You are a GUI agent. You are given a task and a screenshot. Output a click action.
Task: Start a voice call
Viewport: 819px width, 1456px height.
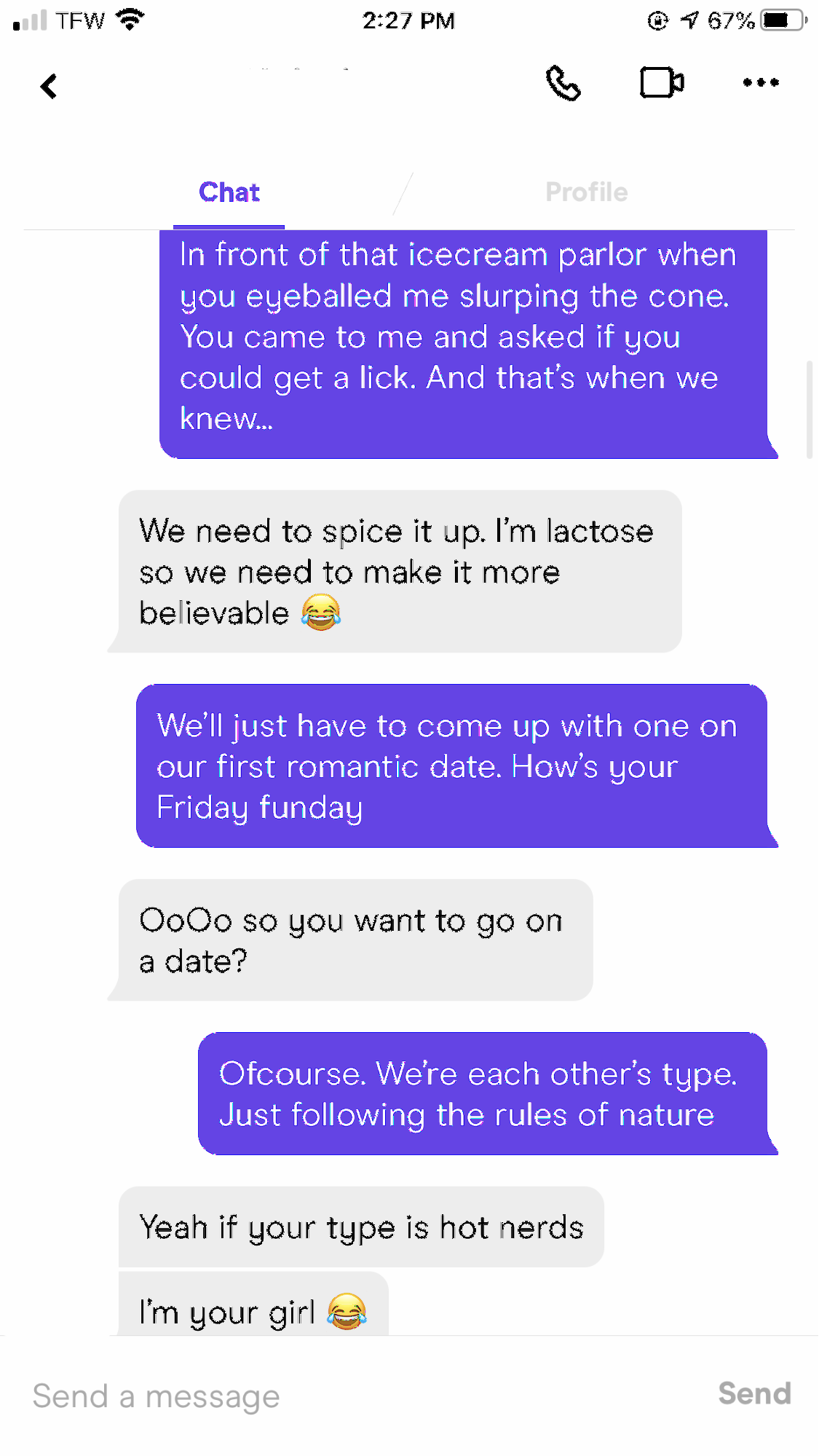563,83
